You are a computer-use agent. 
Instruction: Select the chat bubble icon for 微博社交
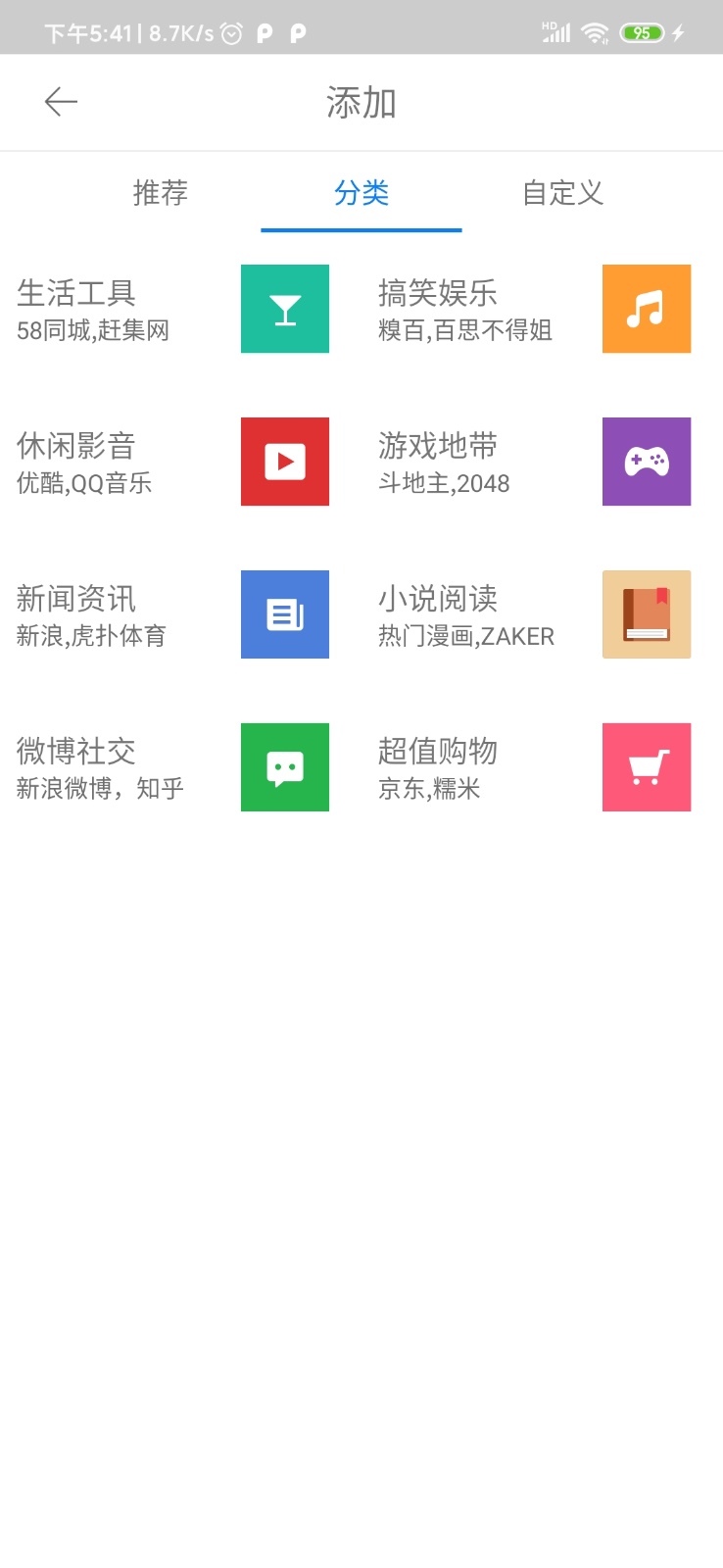click(x=284, y=767)
